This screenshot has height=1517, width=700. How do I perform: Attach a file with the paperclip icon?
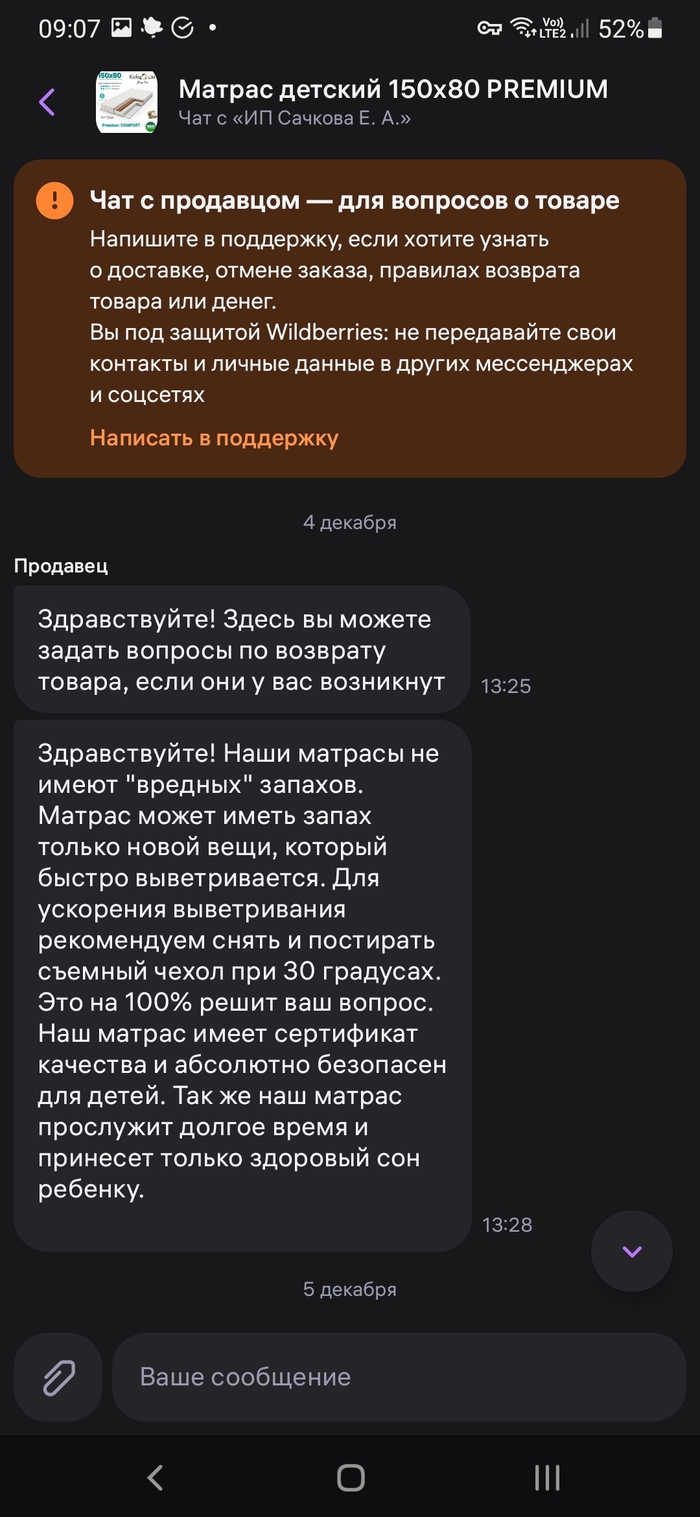58,1377
